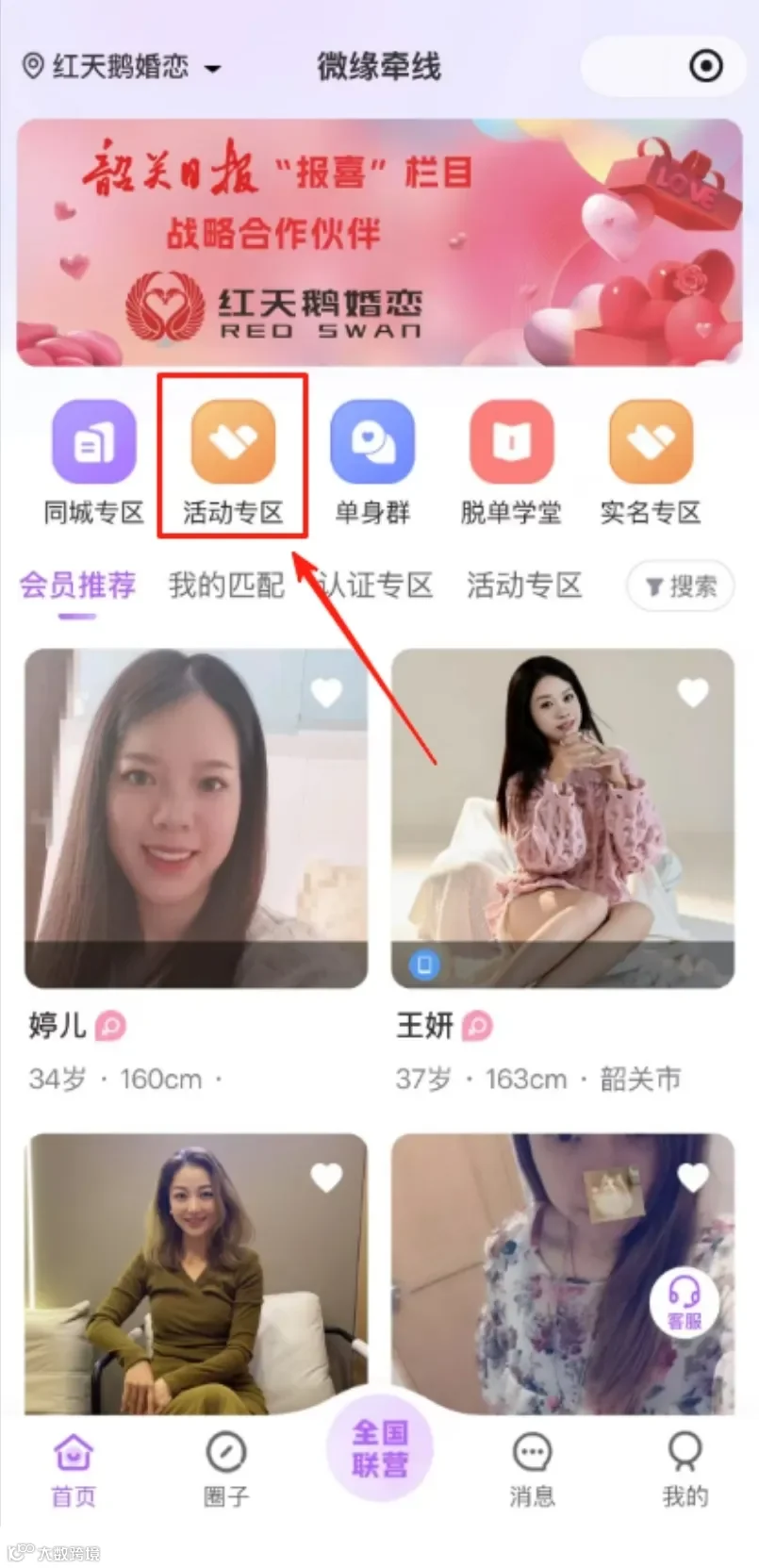Tap the floating 客服 customer service icon
This screenshot has width=759, height=1568.
click(685, 1303)
